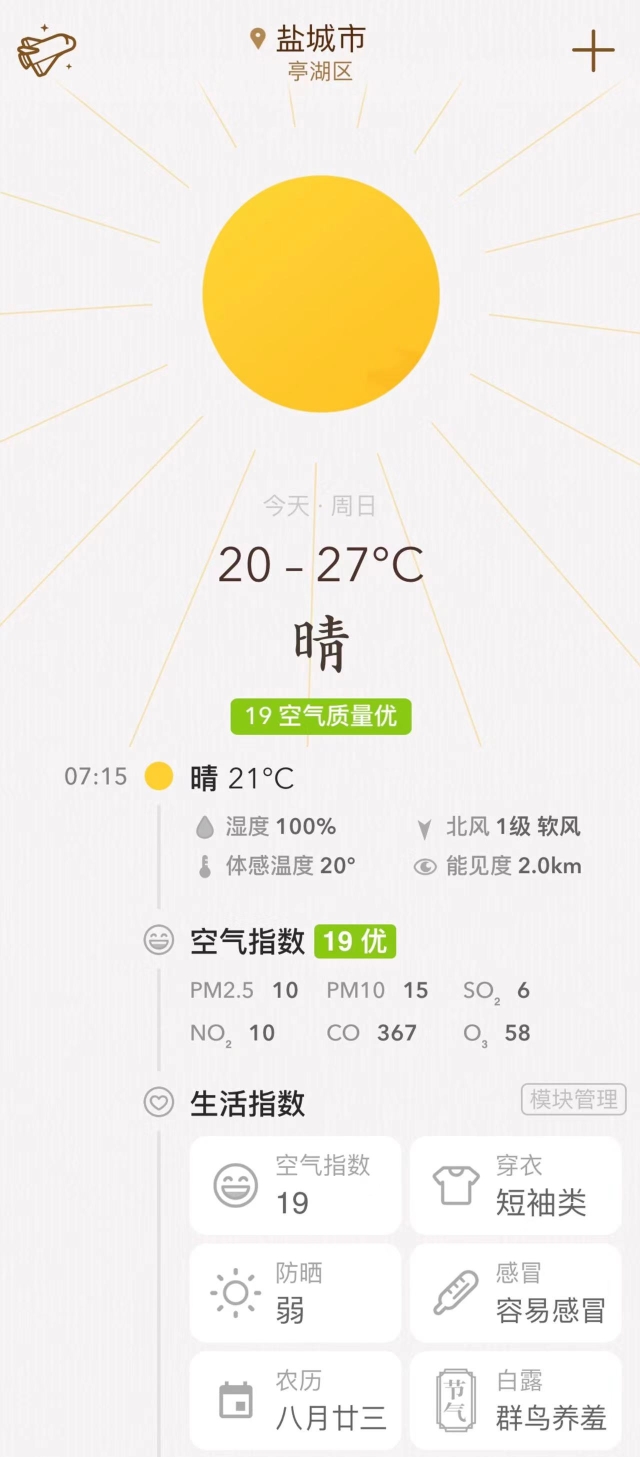This screenshot has width=640, height=1457.
Task: Open the 白露 群鸟养羞 solar term card
Action: 515,1400
